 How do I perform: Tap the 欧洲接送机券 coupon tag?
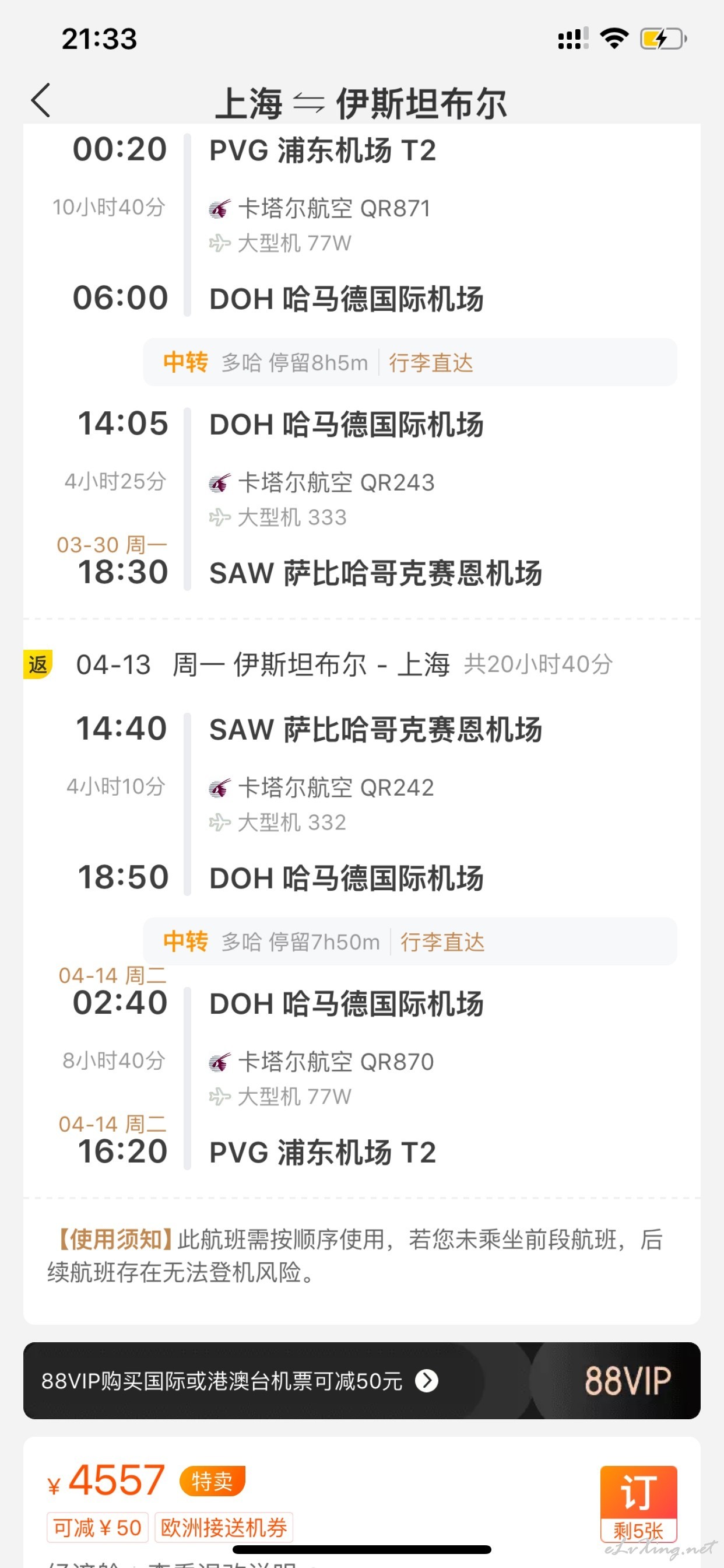click(x=224, y=1527)
